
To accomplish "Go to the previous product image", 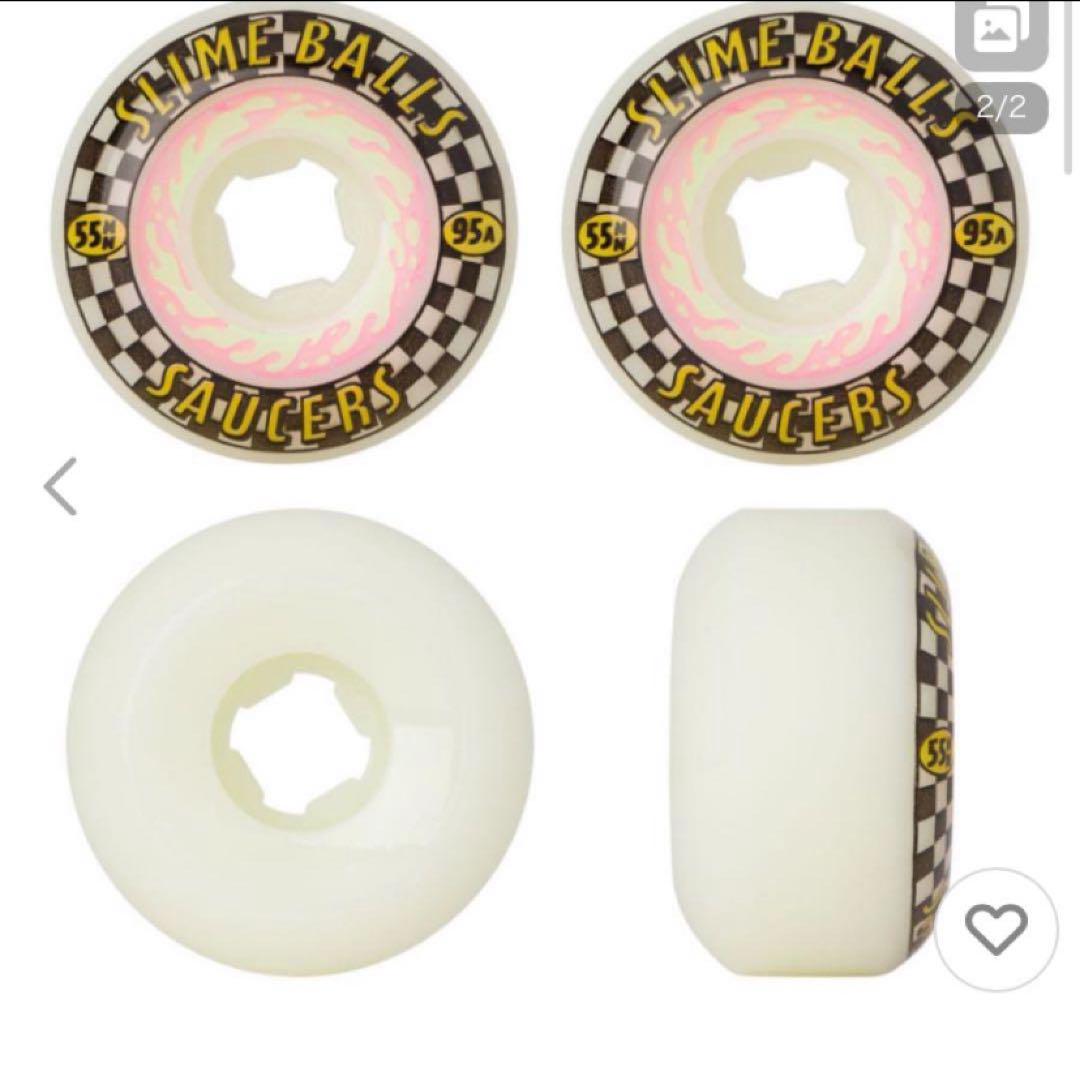I will [61, 486].
